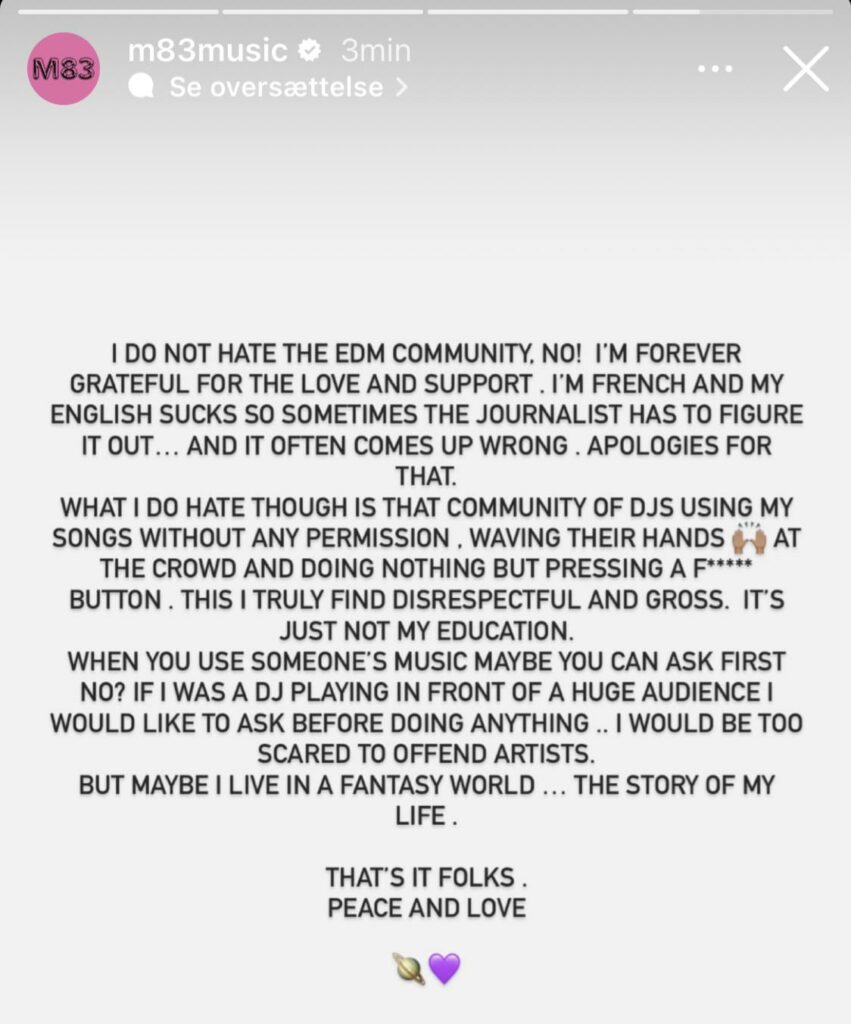
Task: Open the m83music profile picture
Action: [x=63, y=69]
